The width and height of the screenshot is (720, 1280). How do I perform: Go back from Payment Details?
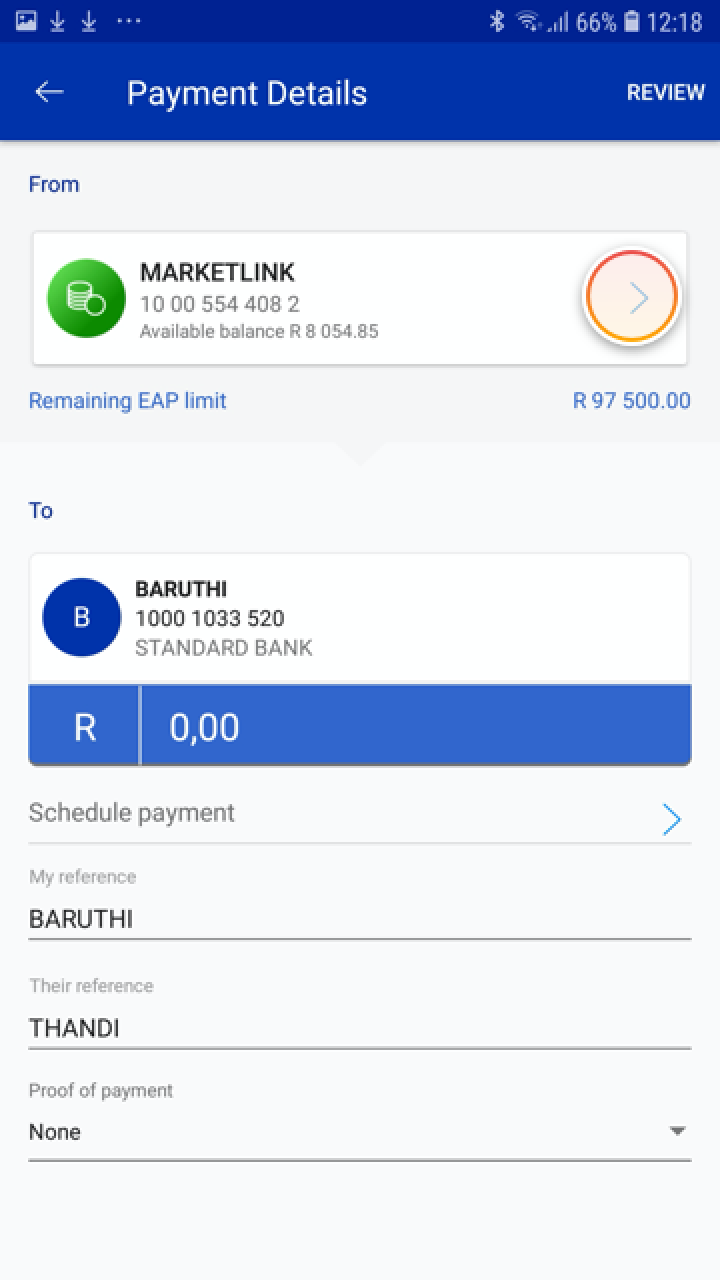(x=49, y=92)
